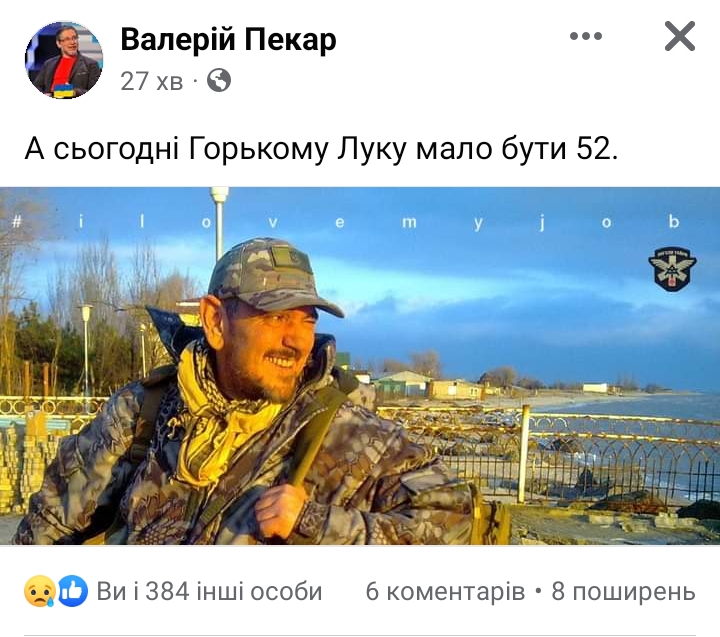720x637 pixels.
Task: Open Валерій Пекар's profile name link
Action: (x=228, y=39)
